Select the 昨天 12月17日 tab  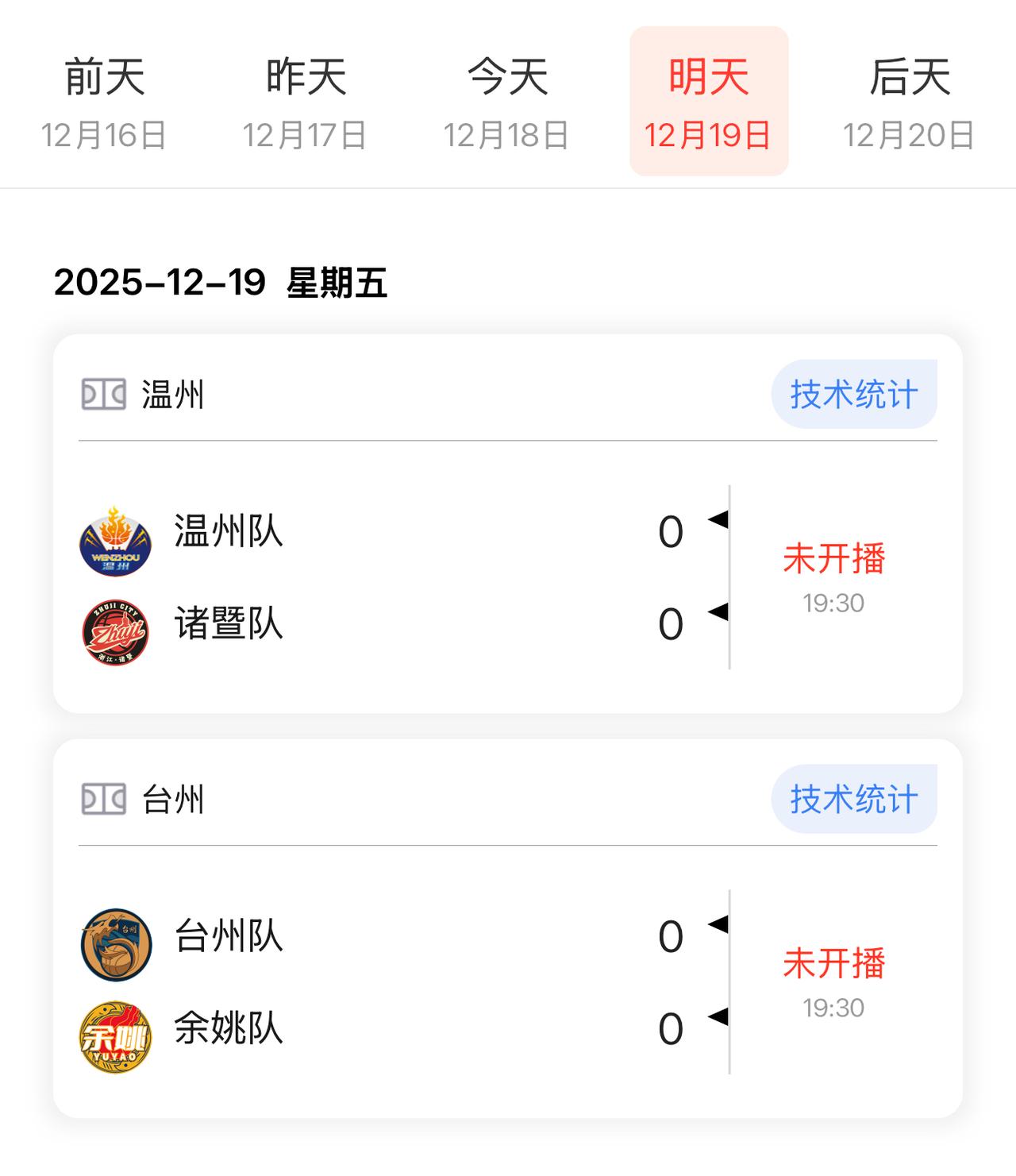click(306, 102)
